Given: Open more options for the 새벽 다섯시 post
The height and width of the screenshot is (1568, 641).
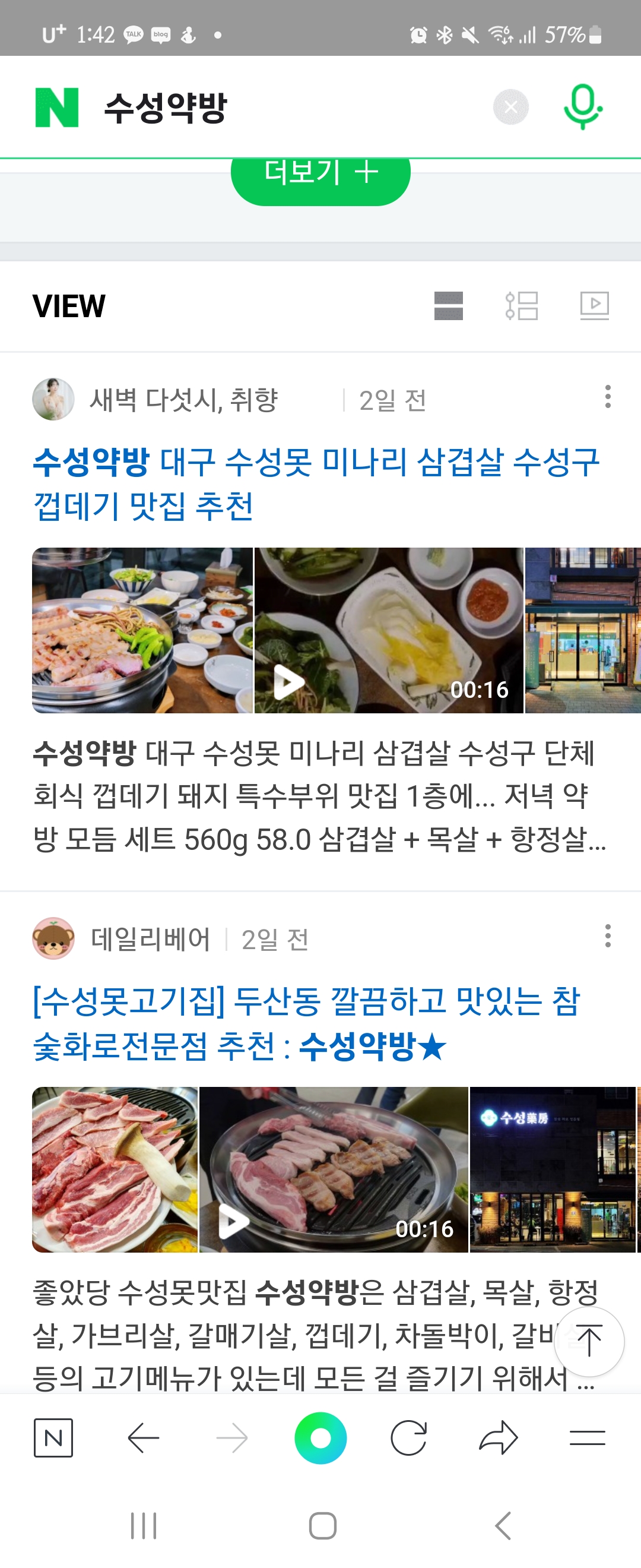Looking at the screenshot, I should (x=607, y=397).
